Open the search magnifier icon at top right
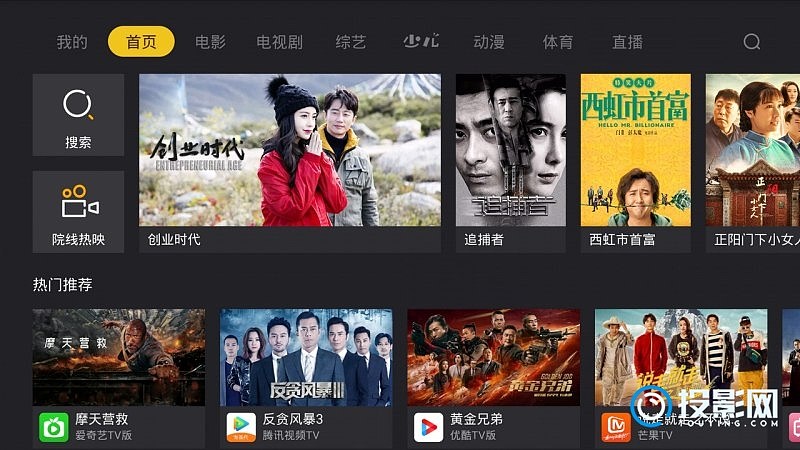The image size is (800, 450). (x=752, y=42)
